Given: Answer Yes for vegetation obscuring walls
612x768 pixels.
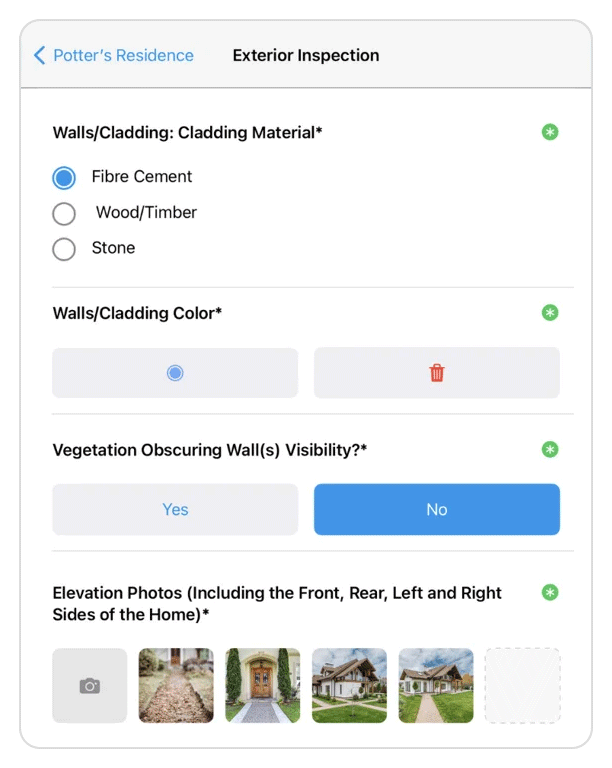Looking at the screenshot, I should coord(175,510).
